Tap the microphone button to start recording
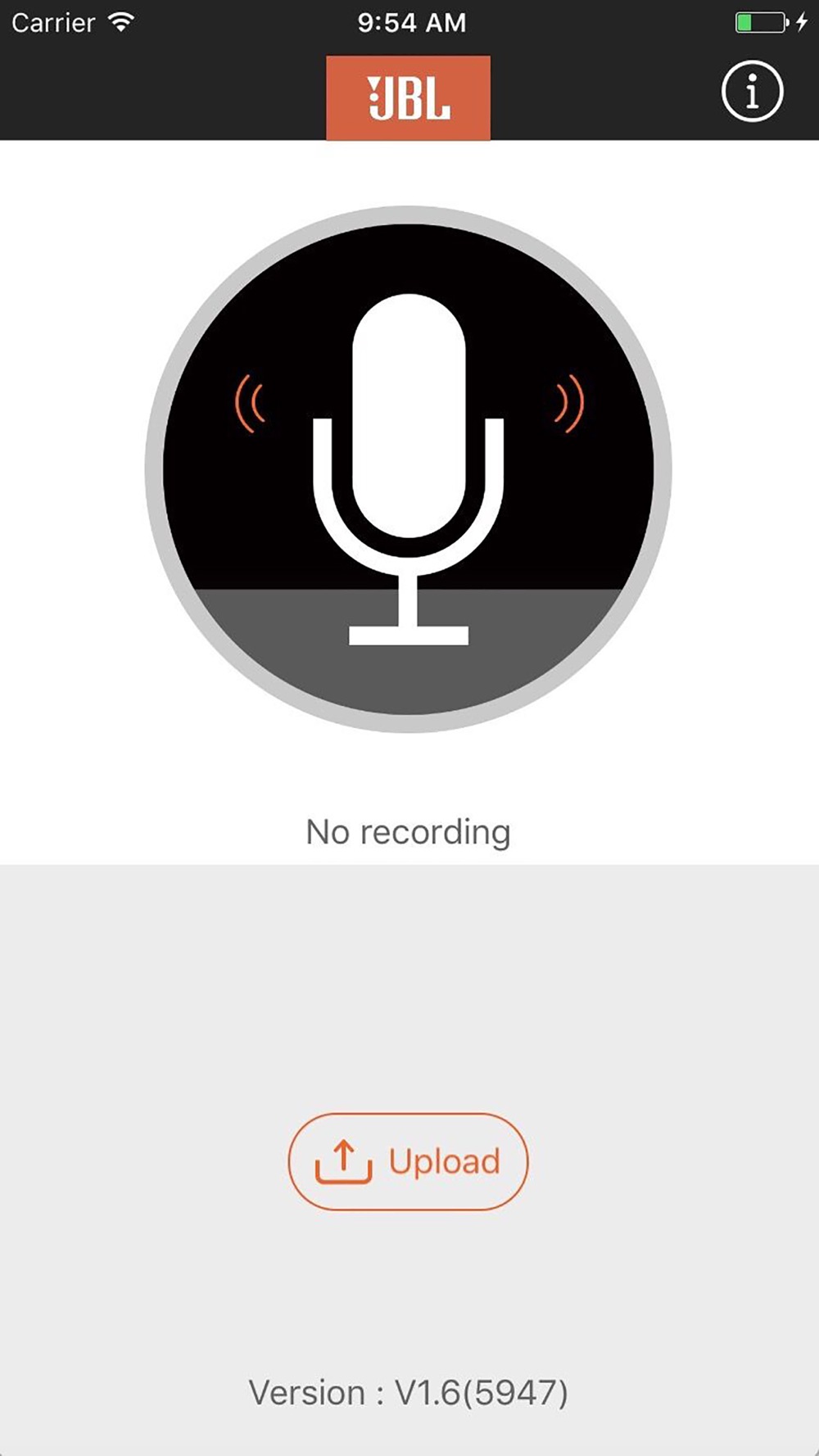The height and width of the screenshot is (1456, 819). (x=408, y=469)
